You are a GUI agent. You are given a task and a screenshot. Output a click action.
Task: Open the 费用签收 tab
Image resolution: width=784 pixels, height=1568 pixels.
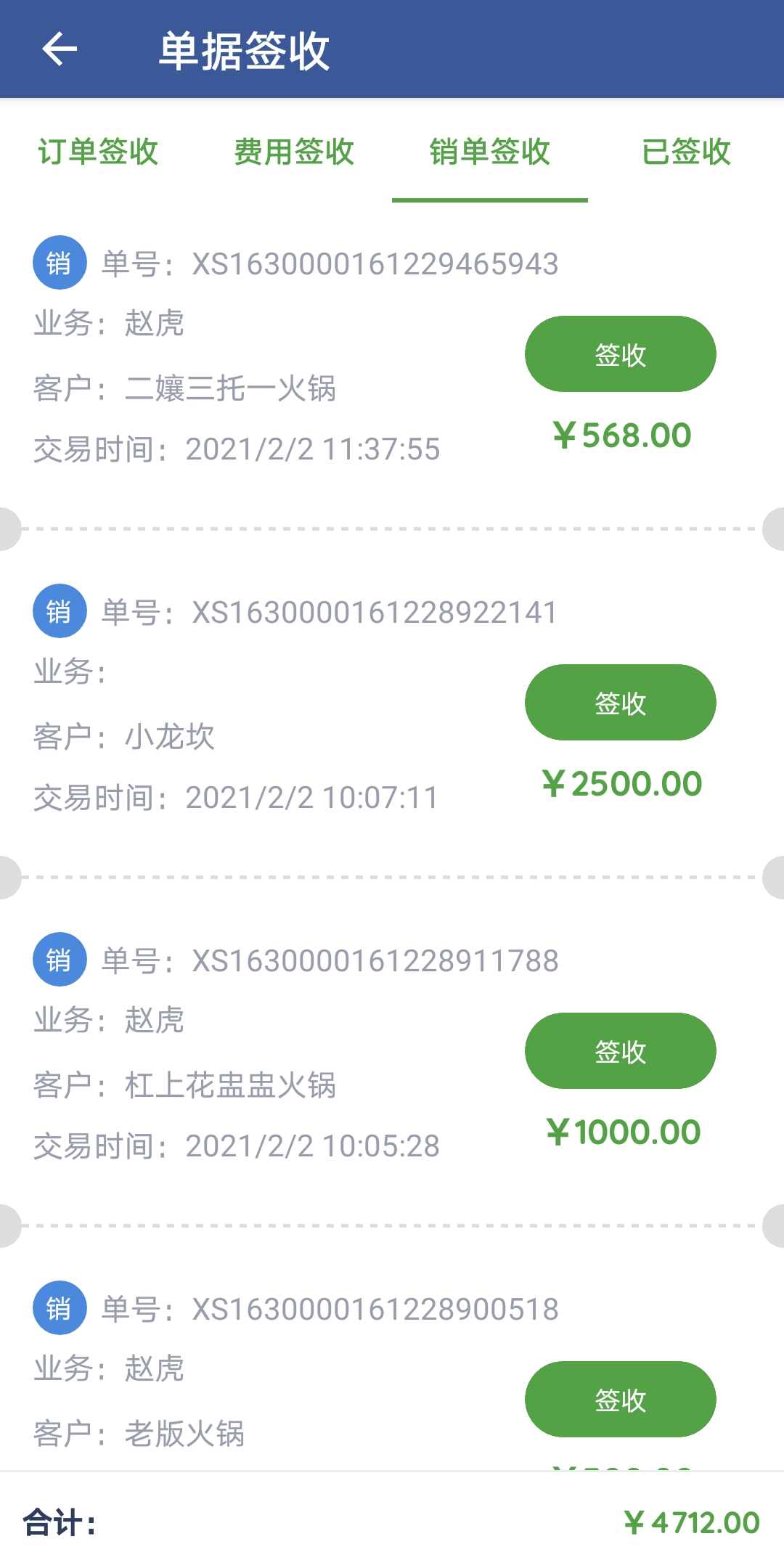(294, 152)
